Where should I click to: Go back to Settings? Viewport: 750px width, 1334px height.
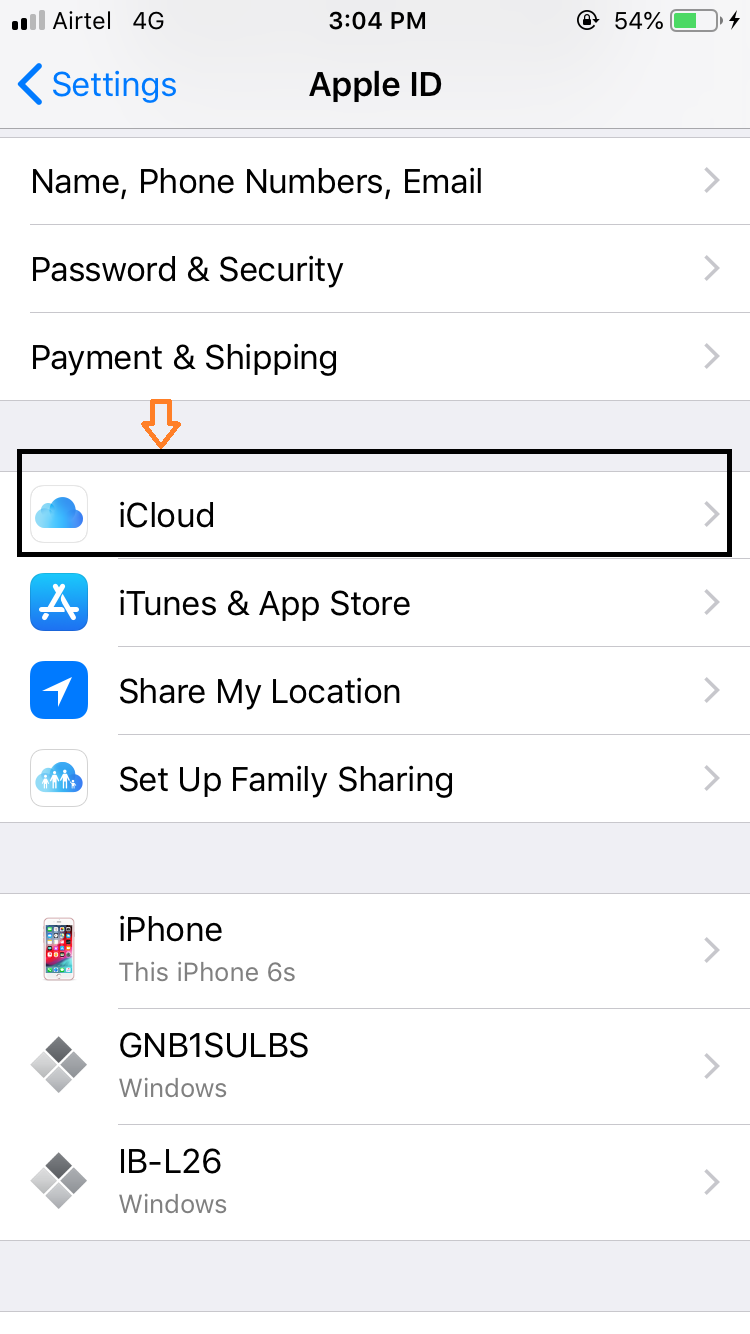[x=97, y=85]
